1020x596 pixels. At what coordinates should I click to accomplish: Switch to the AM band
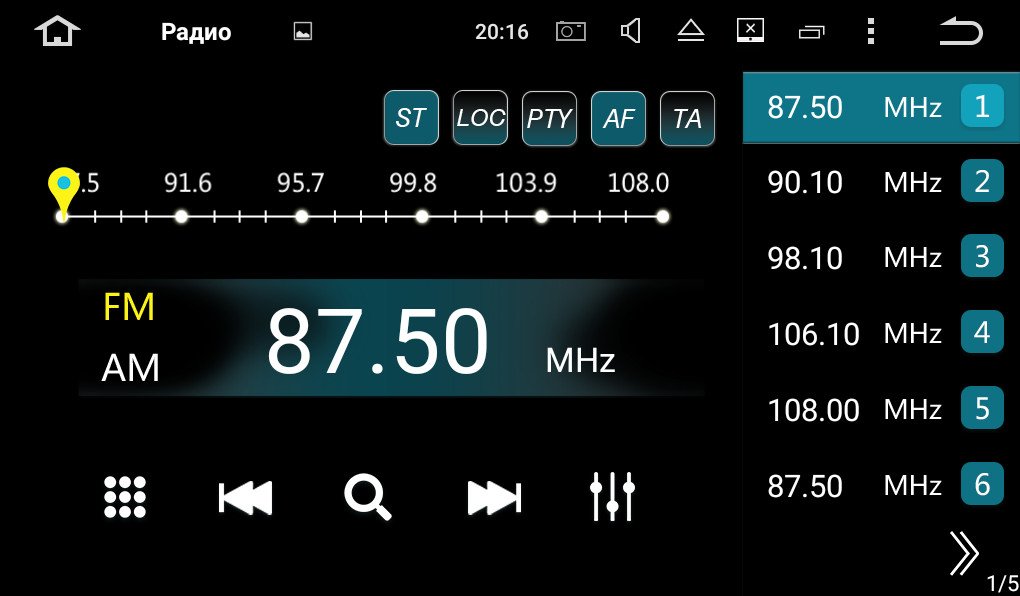tap(130, 368)
